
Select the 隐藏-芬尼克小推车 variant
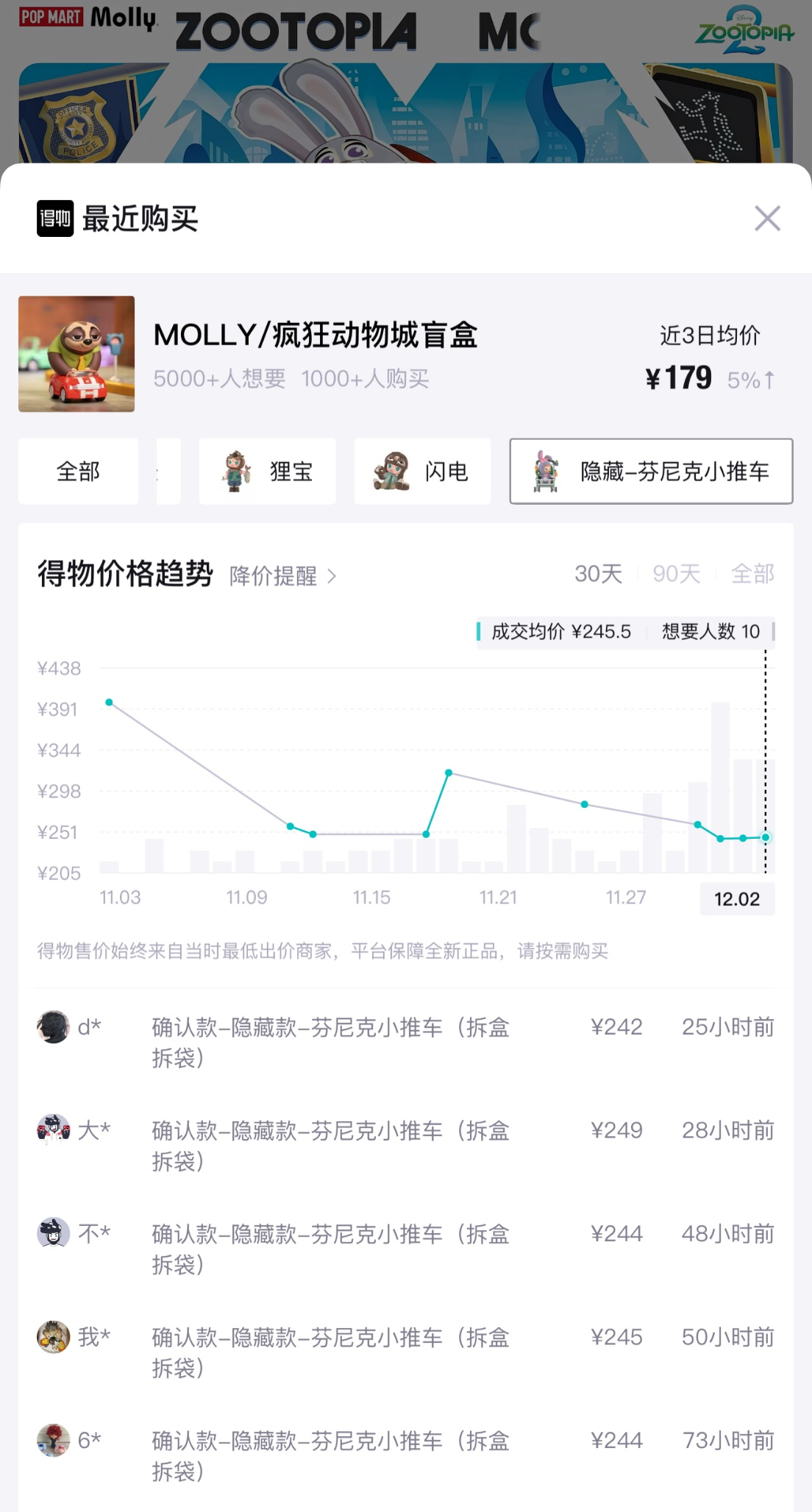click(651, 472)
